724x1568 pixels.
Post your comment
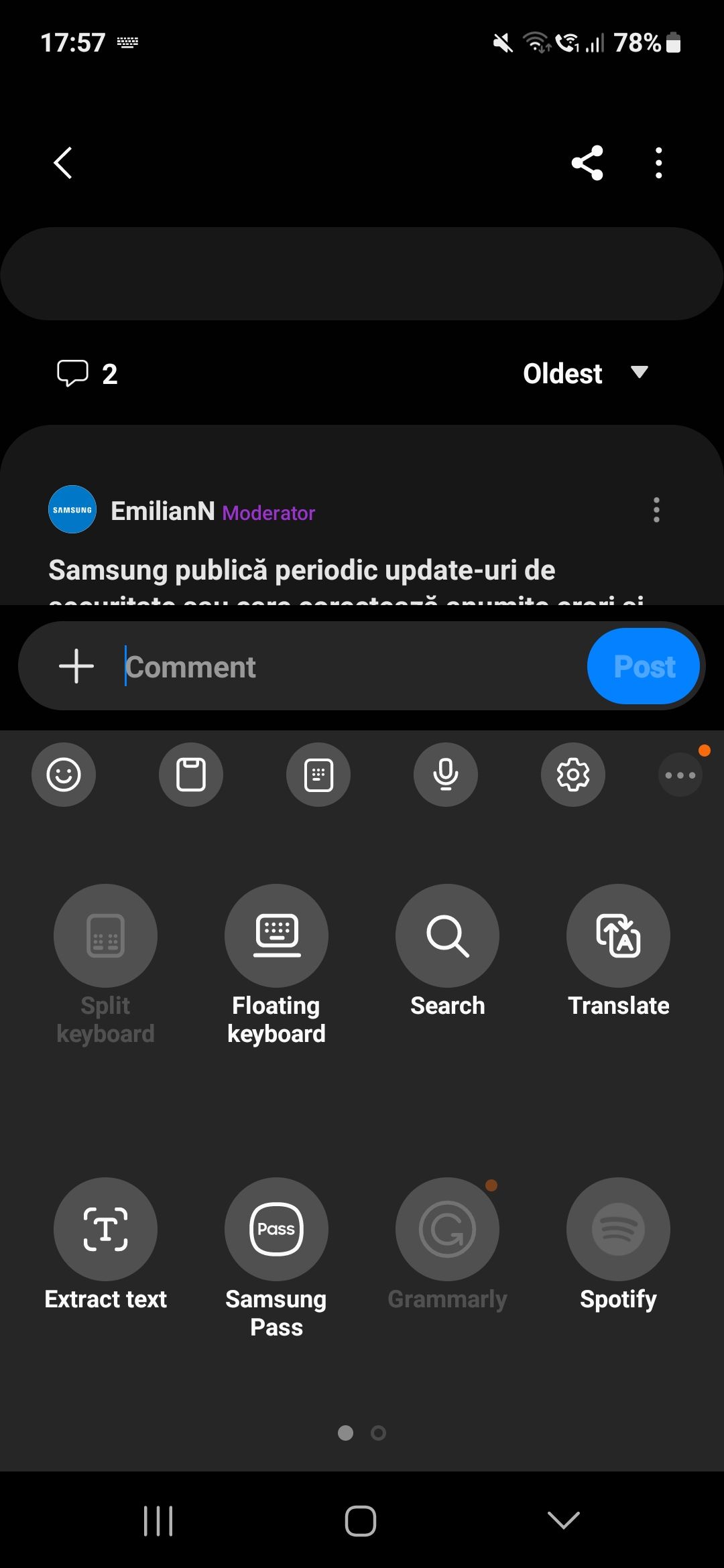coord(643,665)
